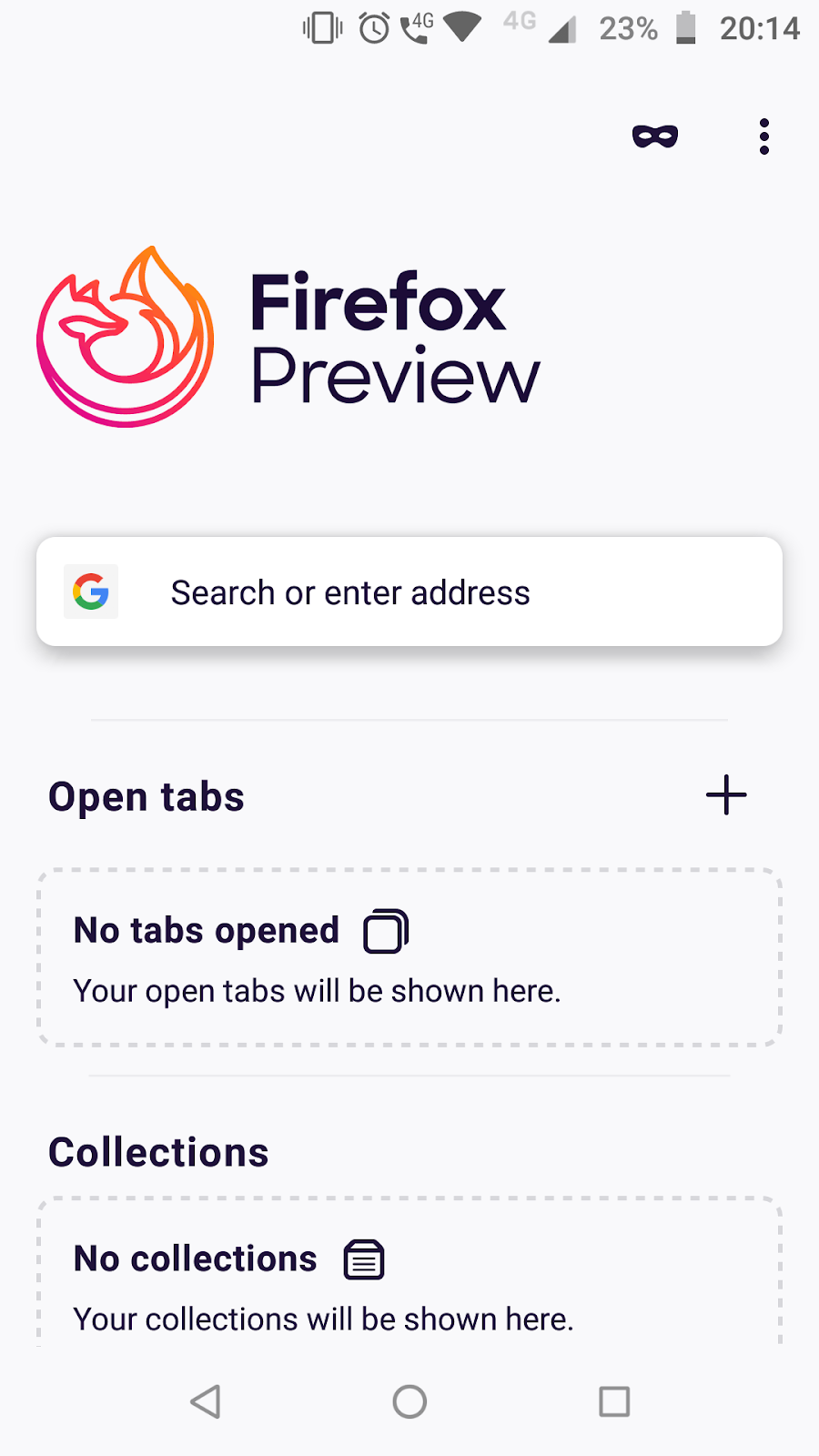Open the three-dot overflow menu
Image resolution: width=819 pixels, height=1456 pixels.
[x=764, y=136]
